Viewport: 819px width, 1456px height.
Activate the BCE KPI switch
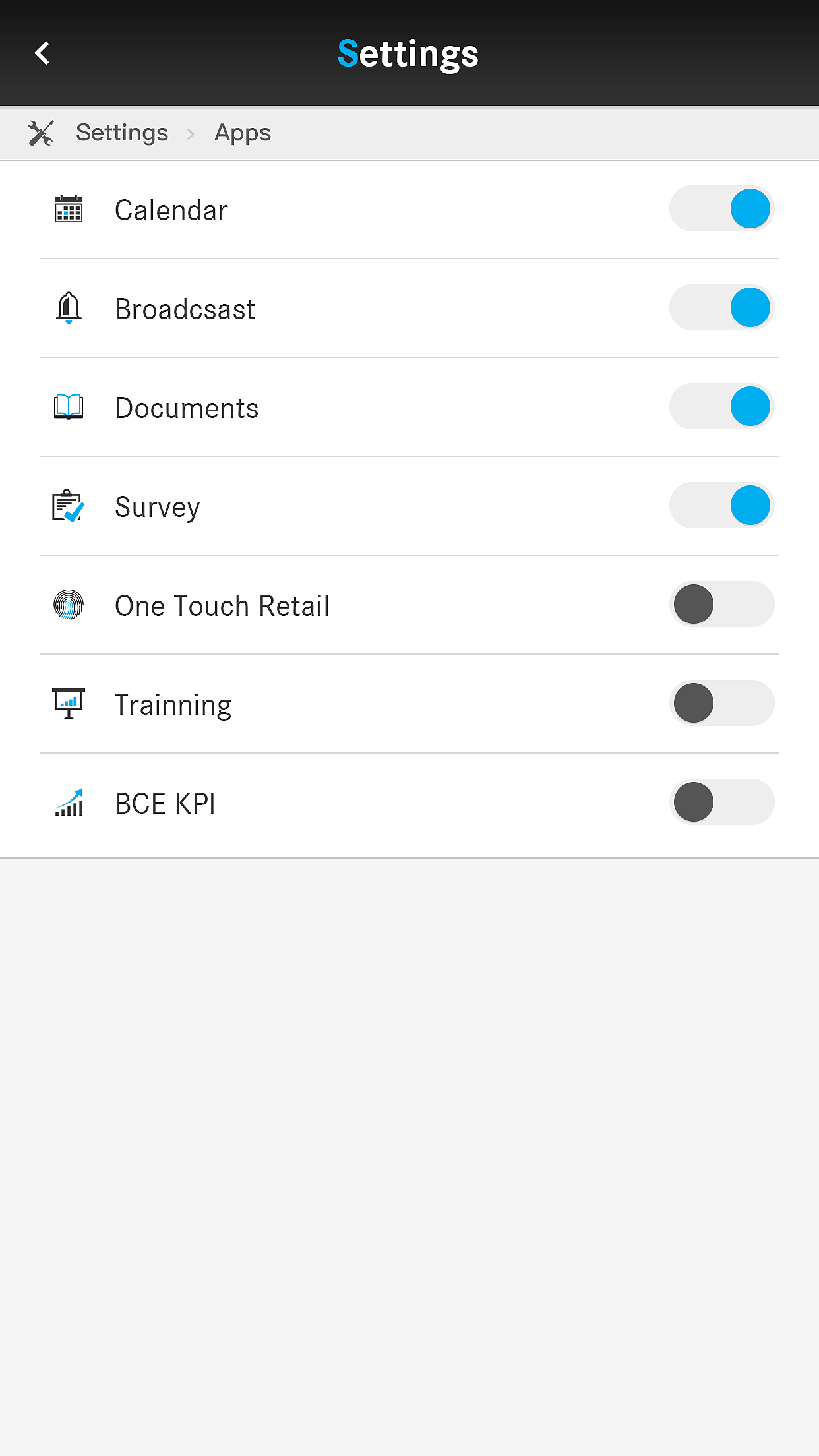[721, 803]
